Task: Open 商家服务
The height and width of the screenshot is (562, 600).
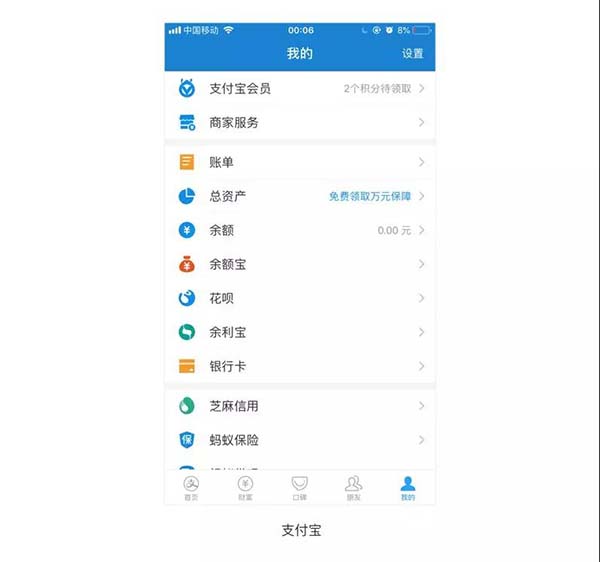Action: coord(300,123)
